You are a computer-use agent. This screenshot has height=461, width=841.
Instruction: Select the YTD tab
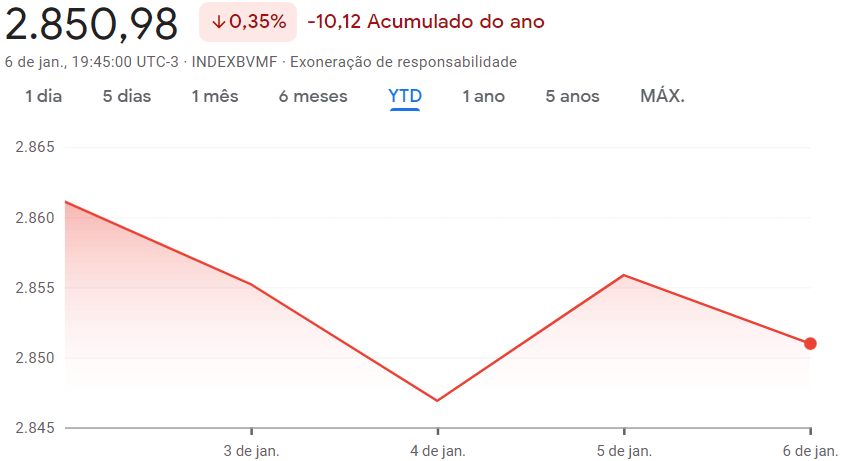pos(405,96)
